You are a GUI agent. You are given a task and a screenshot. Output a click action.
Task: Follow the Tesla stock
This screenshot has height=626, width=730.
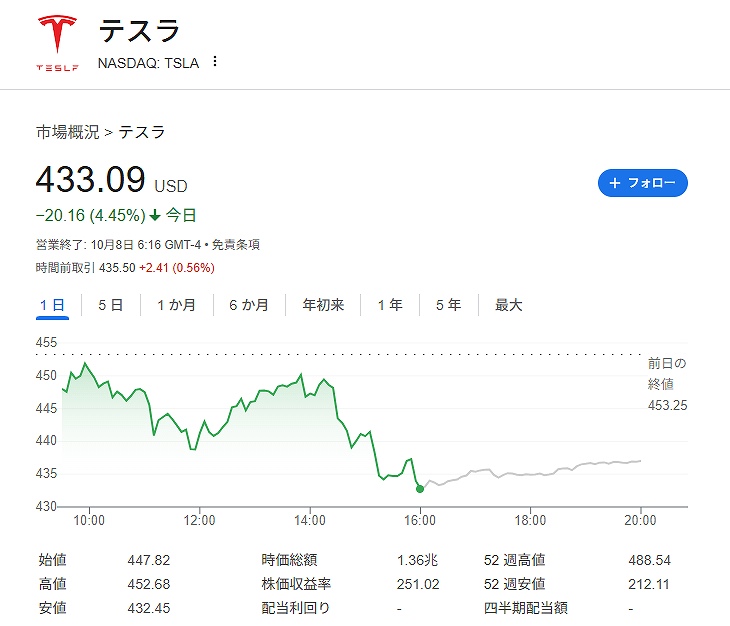[642, 183]
